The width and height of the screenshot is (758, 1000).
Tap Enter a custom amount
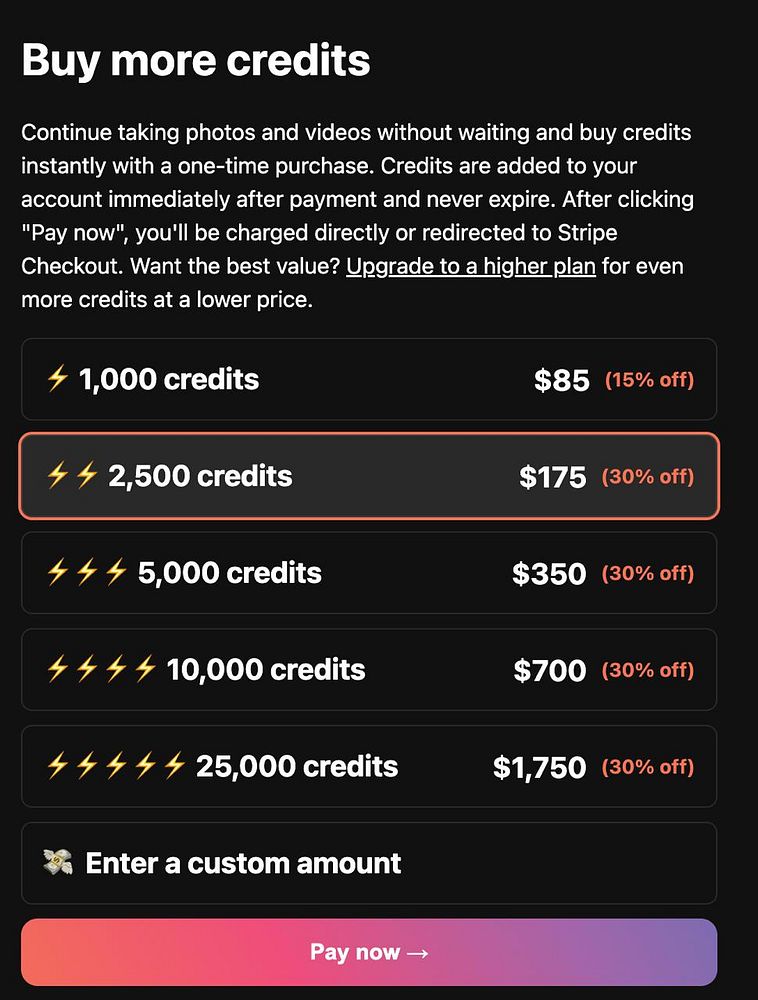tap(368, 863)
